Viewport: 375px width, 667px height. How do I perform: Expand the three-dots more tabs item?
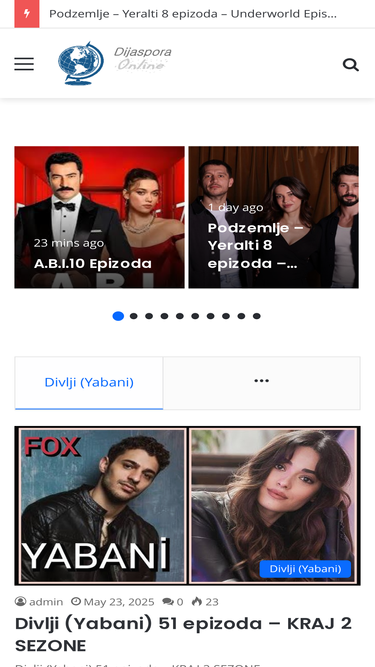(x=261, y=383)
